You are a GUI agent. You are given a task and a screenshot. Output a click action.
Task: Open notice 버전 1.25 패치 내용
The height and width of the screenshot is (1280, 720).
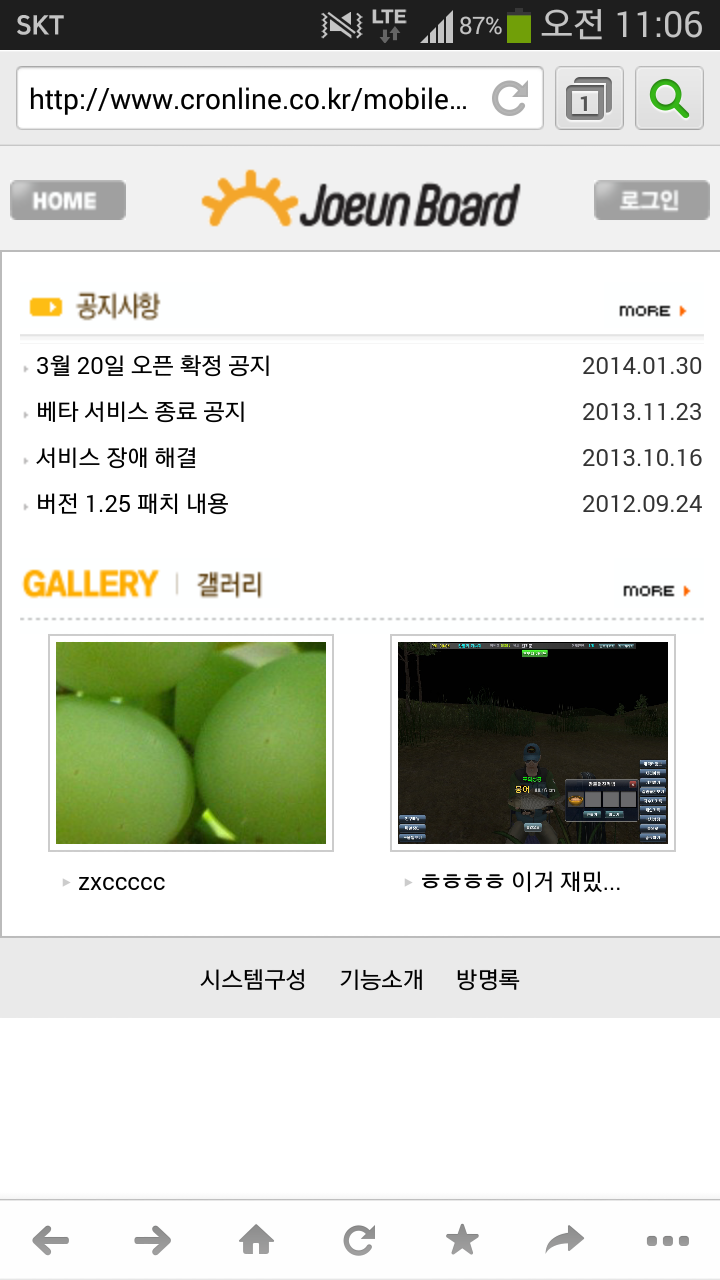click(132, 504)
